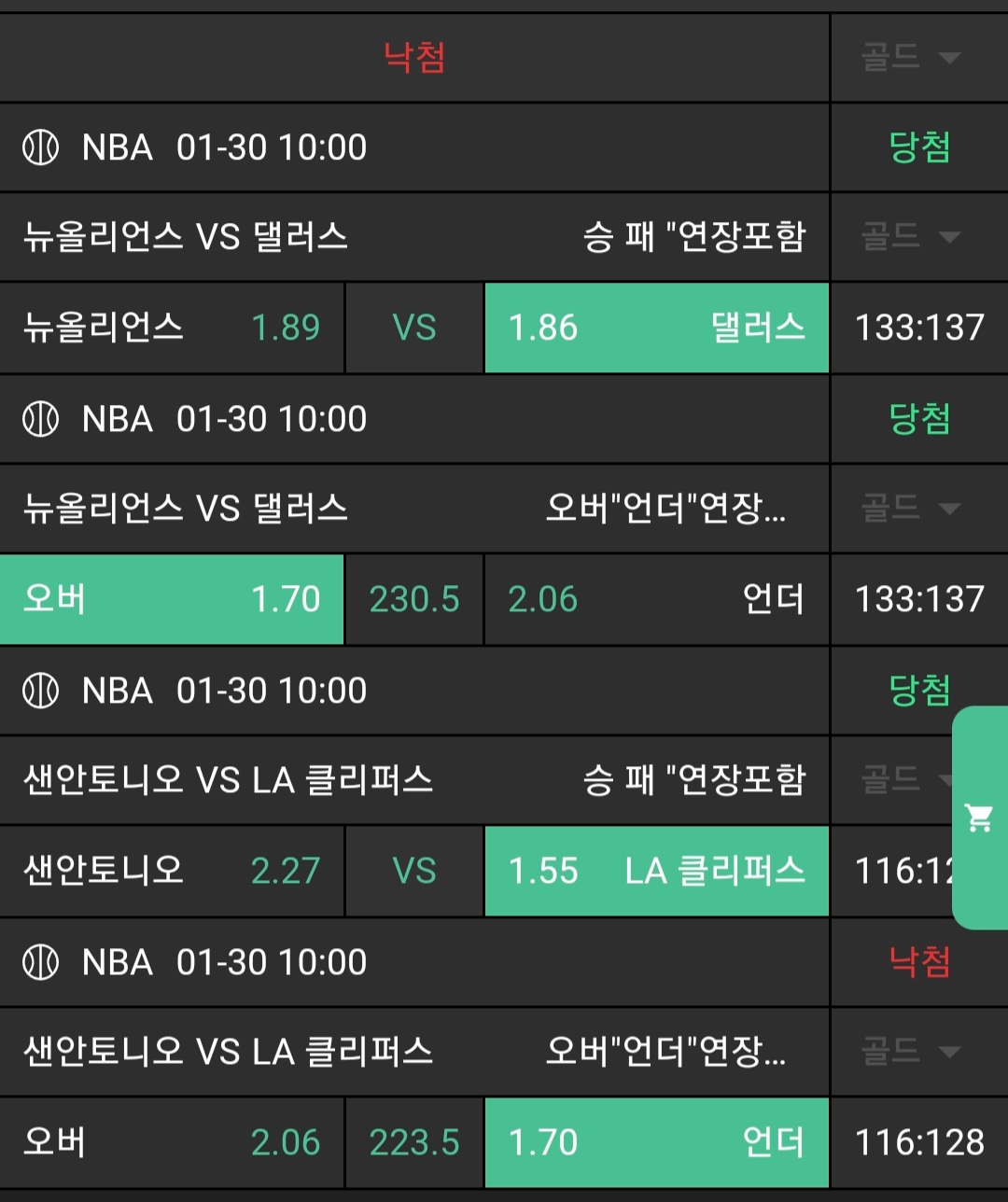The image size is (1008, 1202).
Task: Select the 뉴올리언스 1.89 odds cell
Action: tap(172, 328)
